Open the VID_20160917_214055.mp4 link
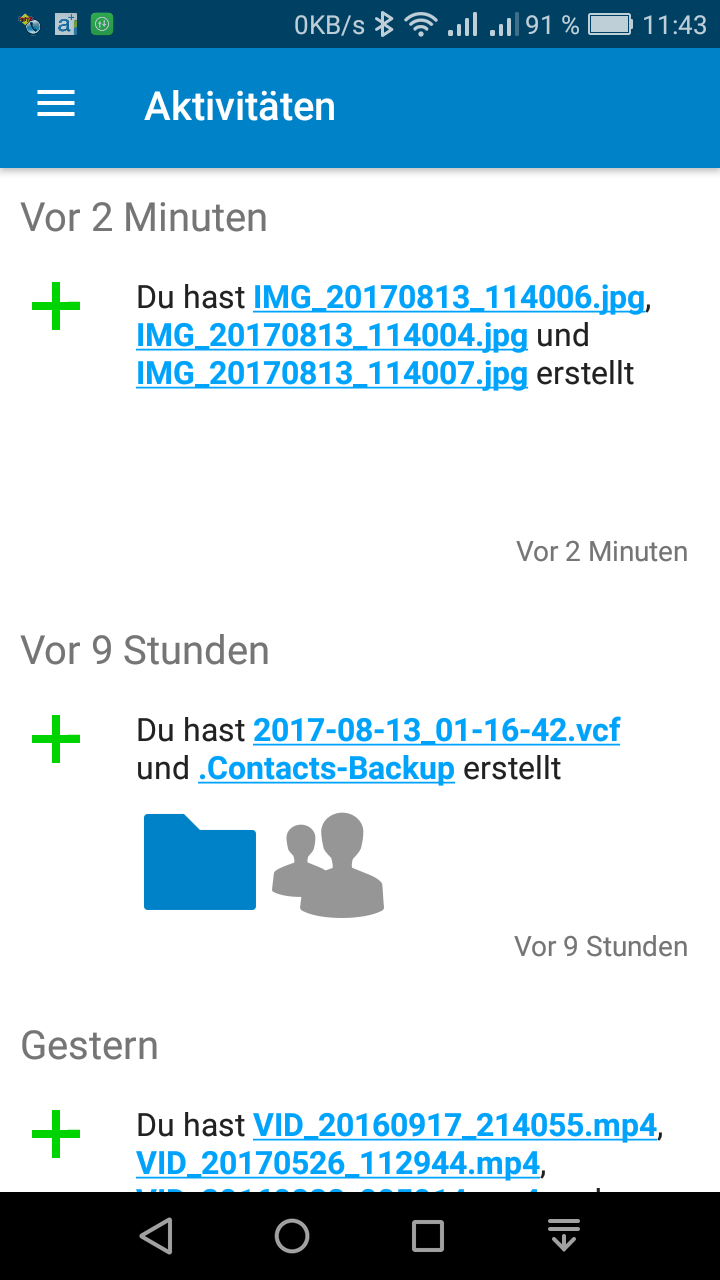 point(455,1126)
